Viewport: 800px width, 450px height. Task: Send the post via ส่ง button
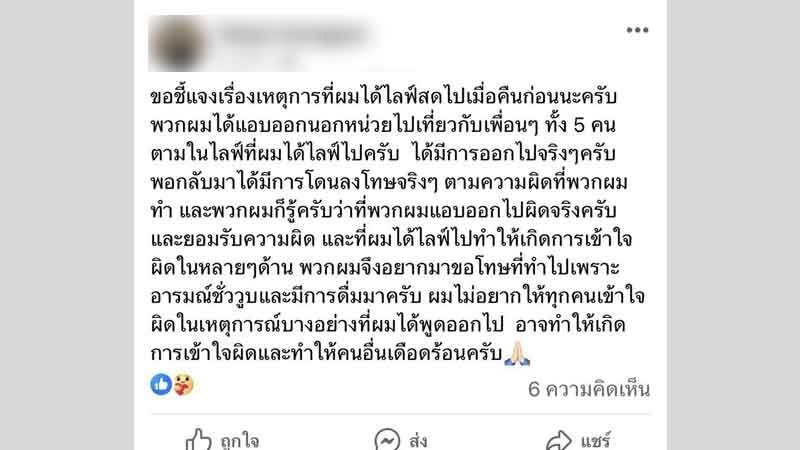pyautogui.click(x=402, y=439)
